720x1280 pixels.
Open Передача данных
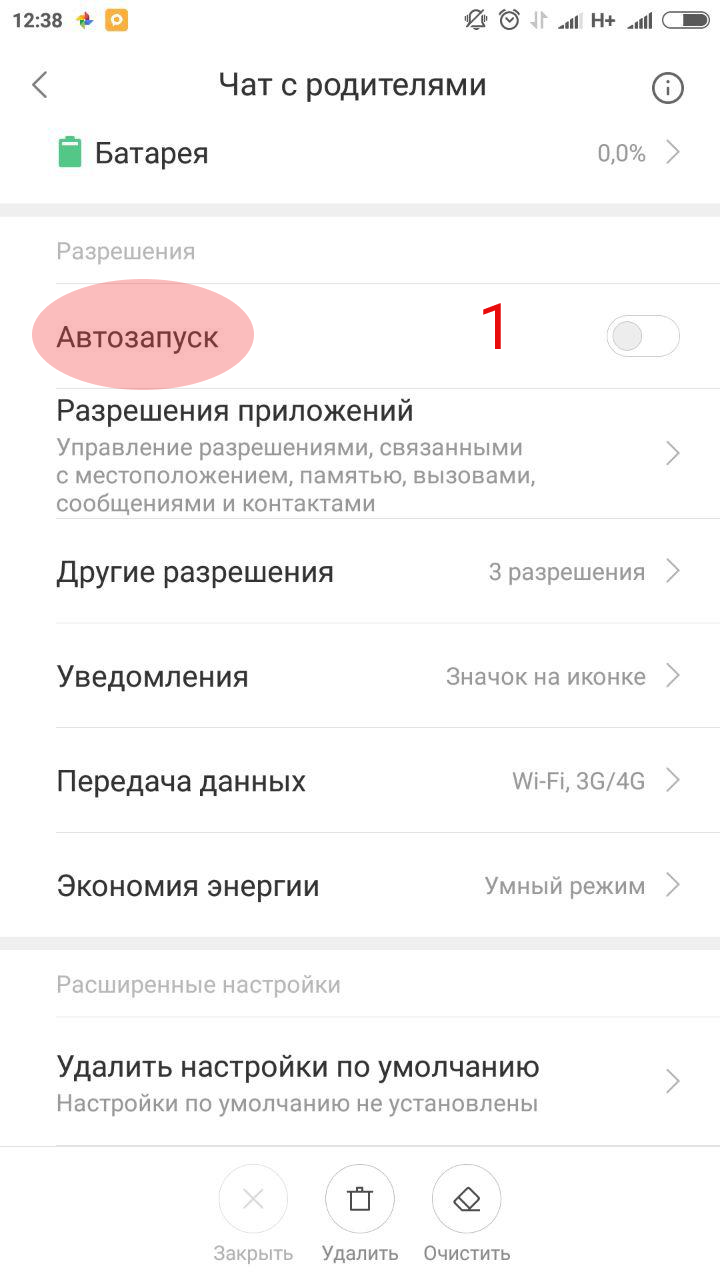pyautogui.click(x=360, y=780)
